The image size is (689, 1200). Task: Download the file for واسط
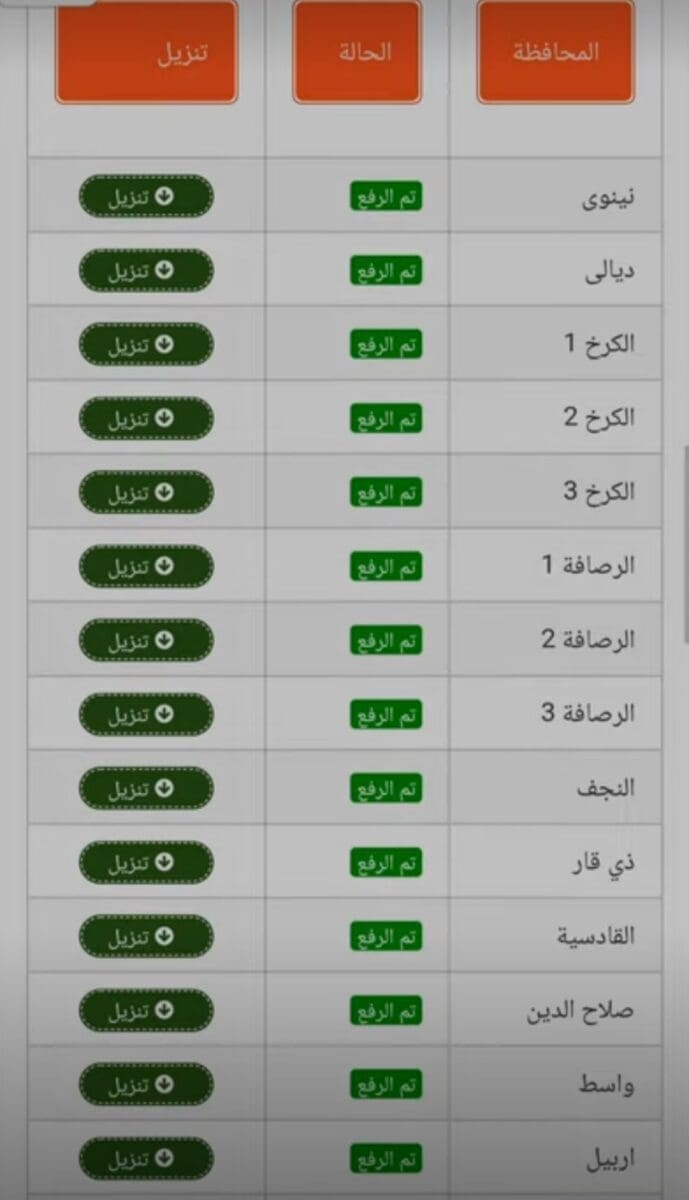[146, 1085]
